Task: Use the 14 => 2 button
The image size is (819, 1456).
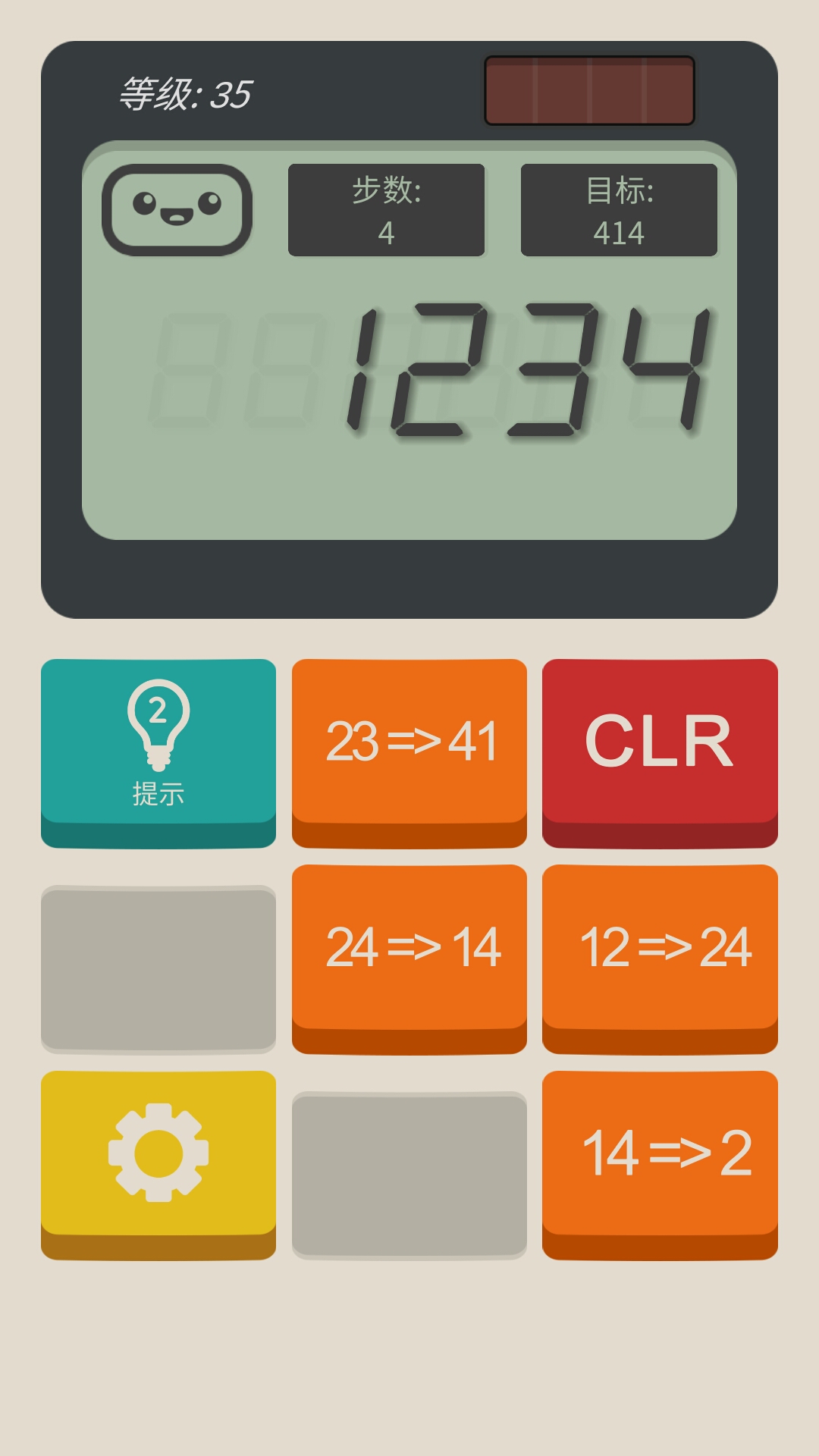Action: click(x=660, y=1165)
